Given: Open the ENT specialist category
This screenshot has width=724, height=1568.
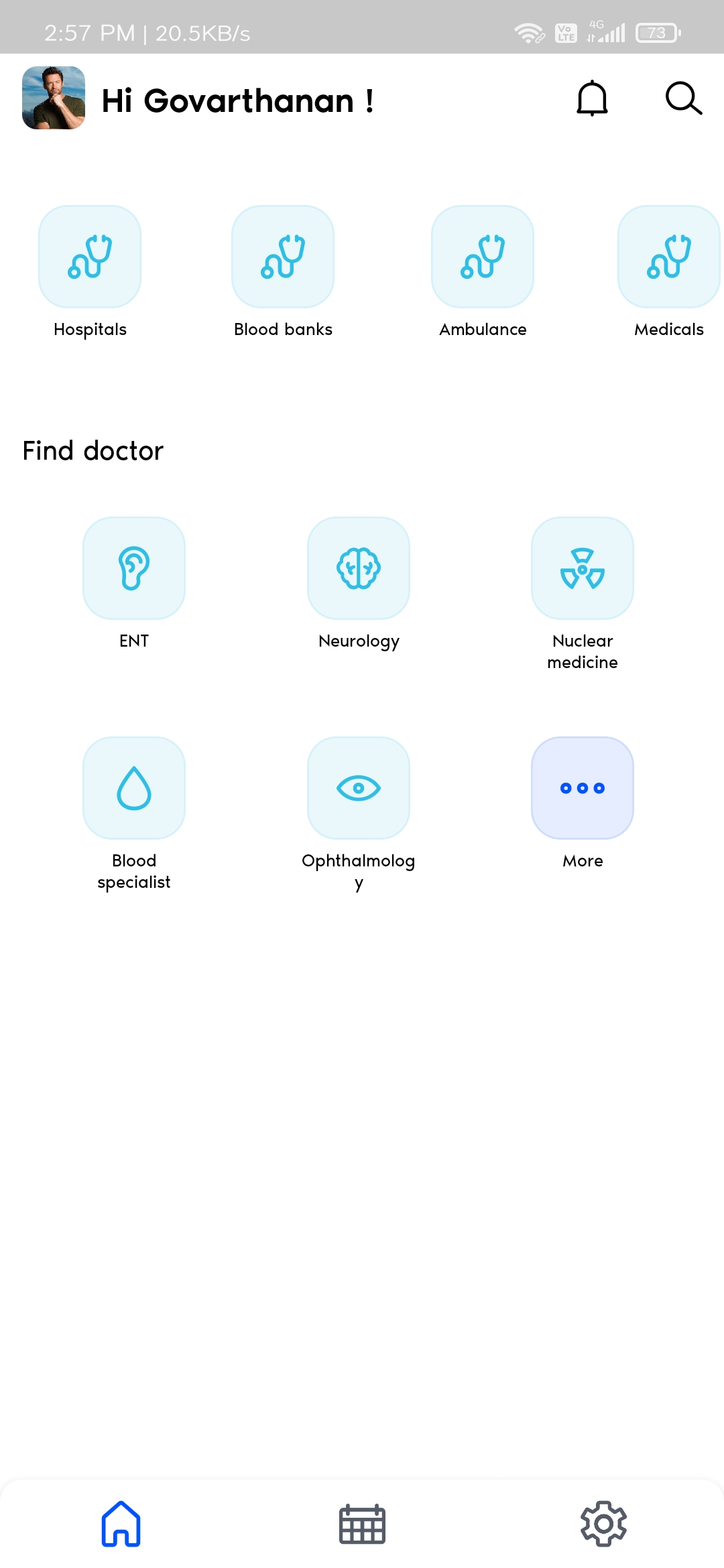Looking at the screenshot, I should (134, 568).
